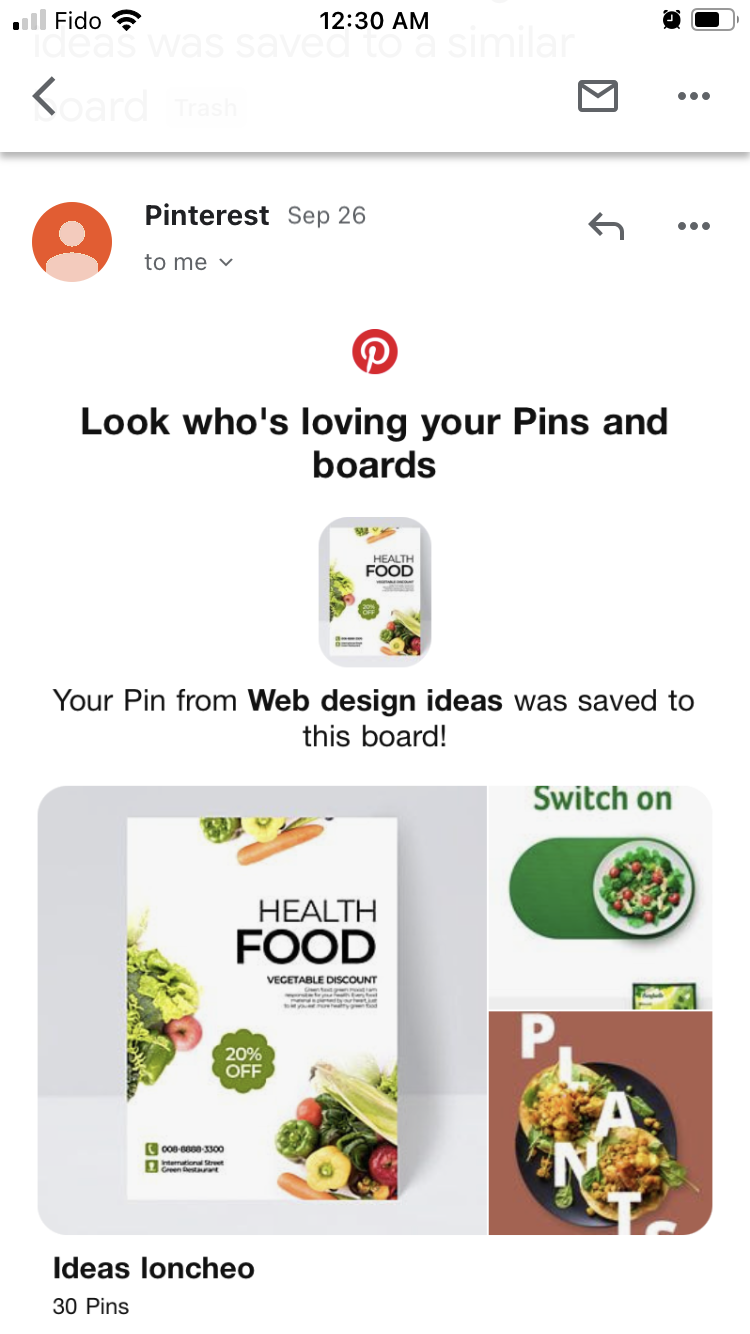Open the top bar overflow menu

[693, 96]
